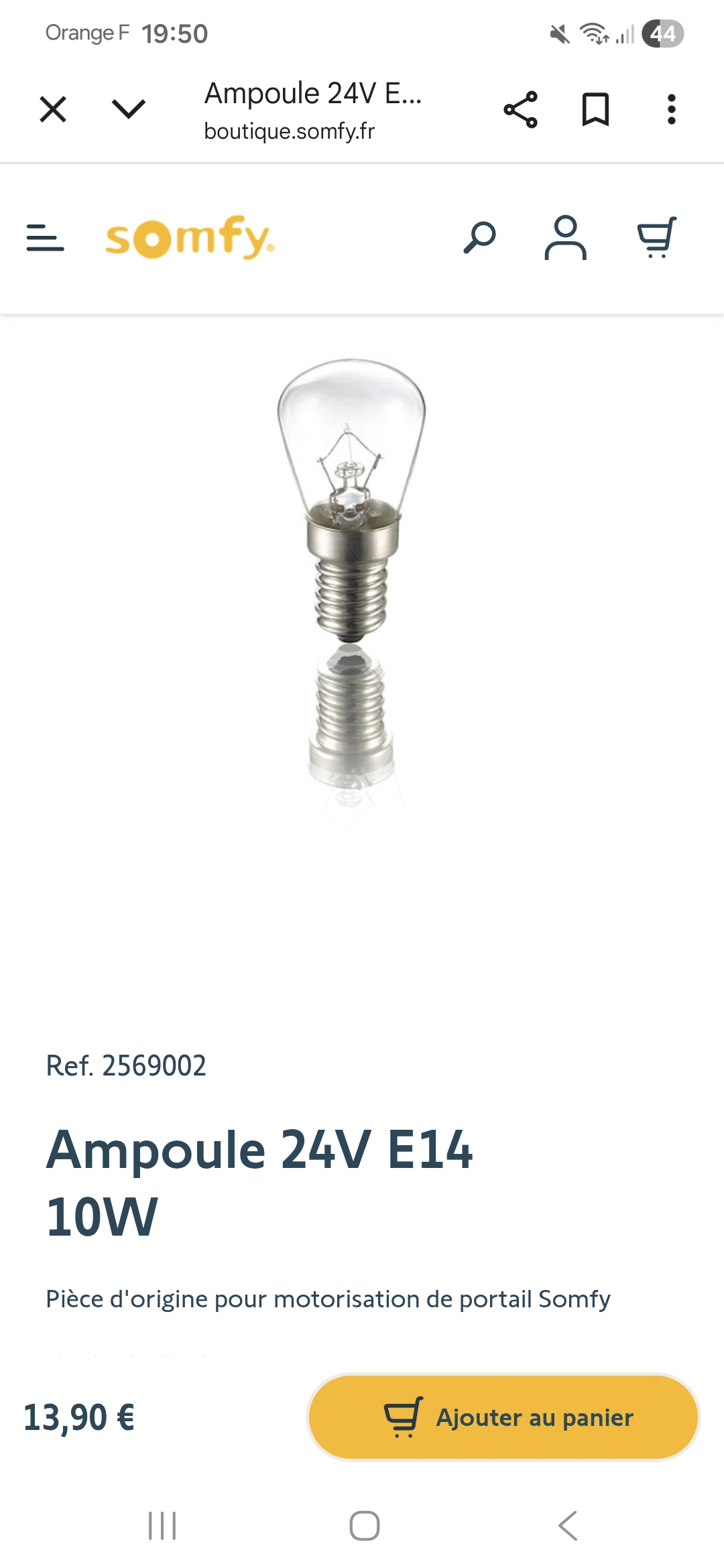Close the in-app browser tab

[53, 109]
